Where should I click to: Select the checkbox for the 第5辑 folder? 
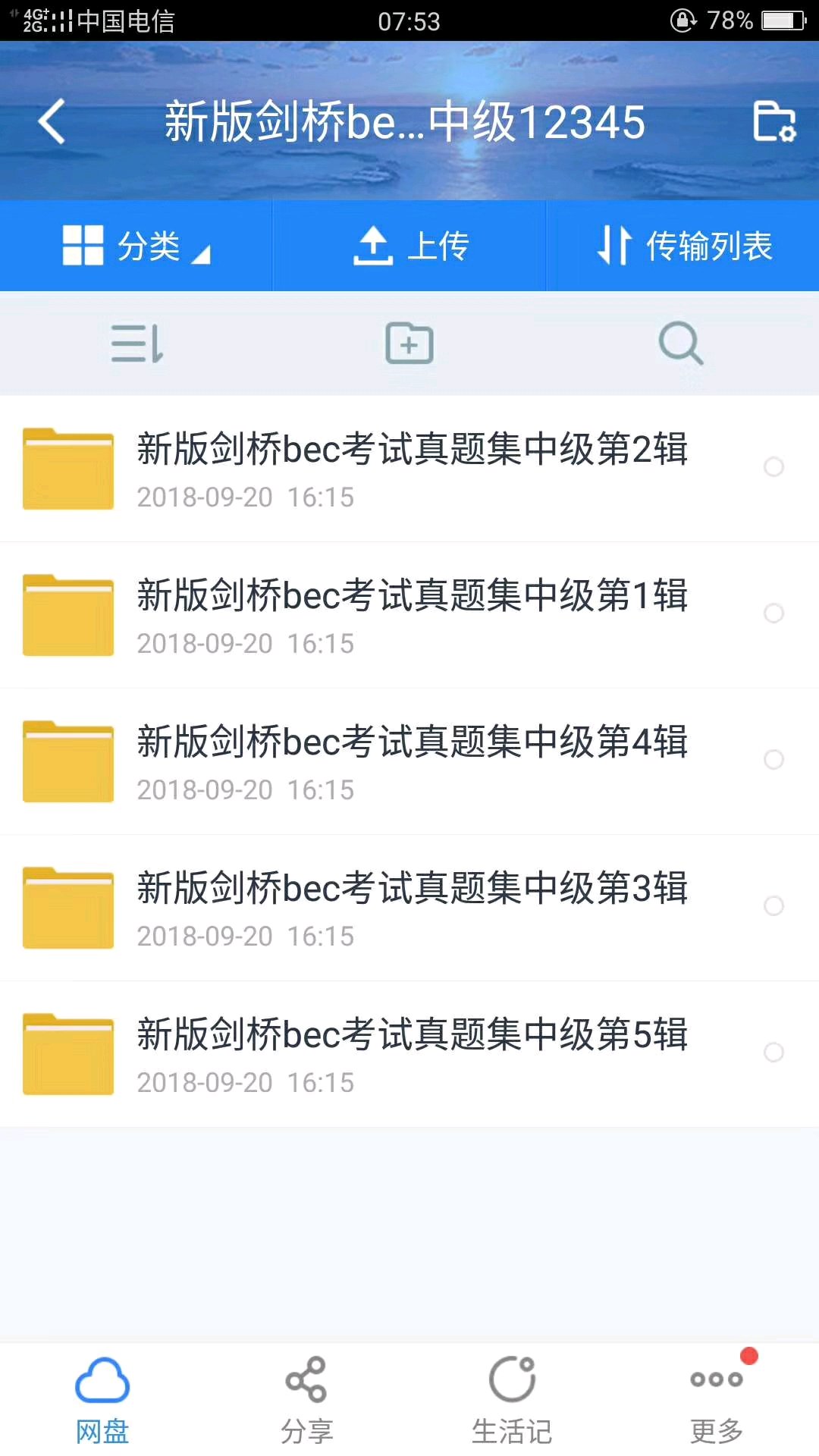click(773, 1052)
